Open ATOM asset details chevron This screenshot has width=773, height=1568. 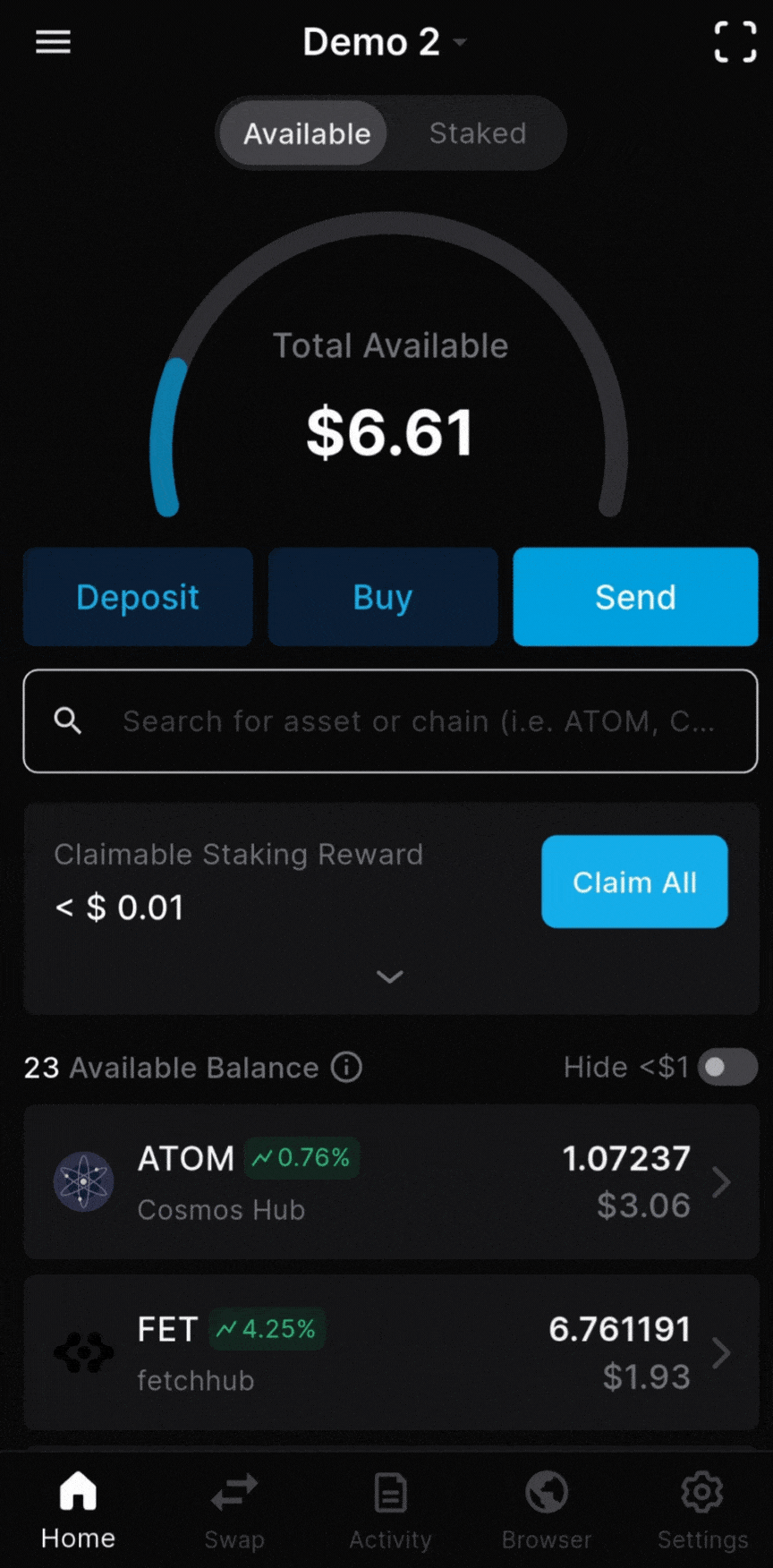pyautogui.click(x=721, y=1181)
